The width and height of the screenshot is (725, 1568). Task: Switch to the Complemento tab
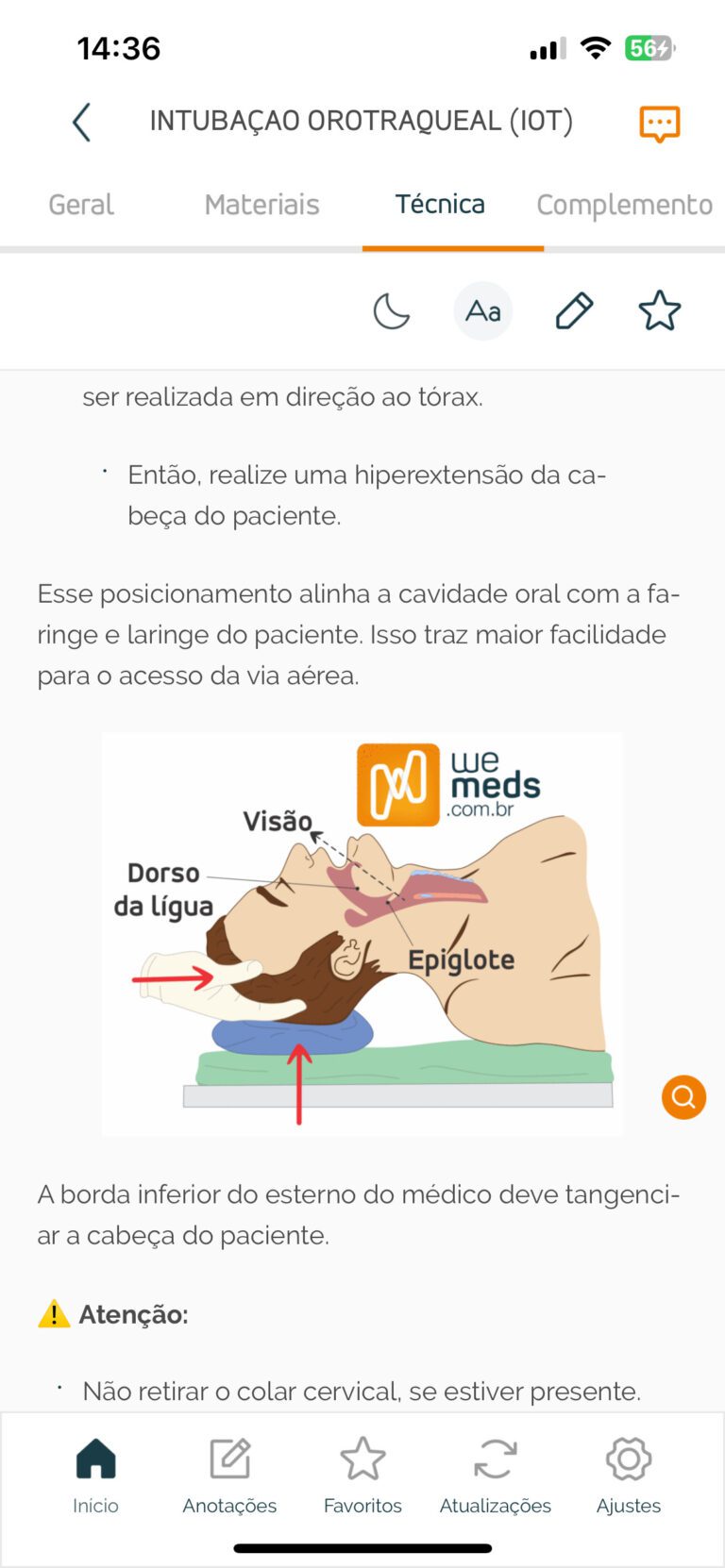point(624,205)
